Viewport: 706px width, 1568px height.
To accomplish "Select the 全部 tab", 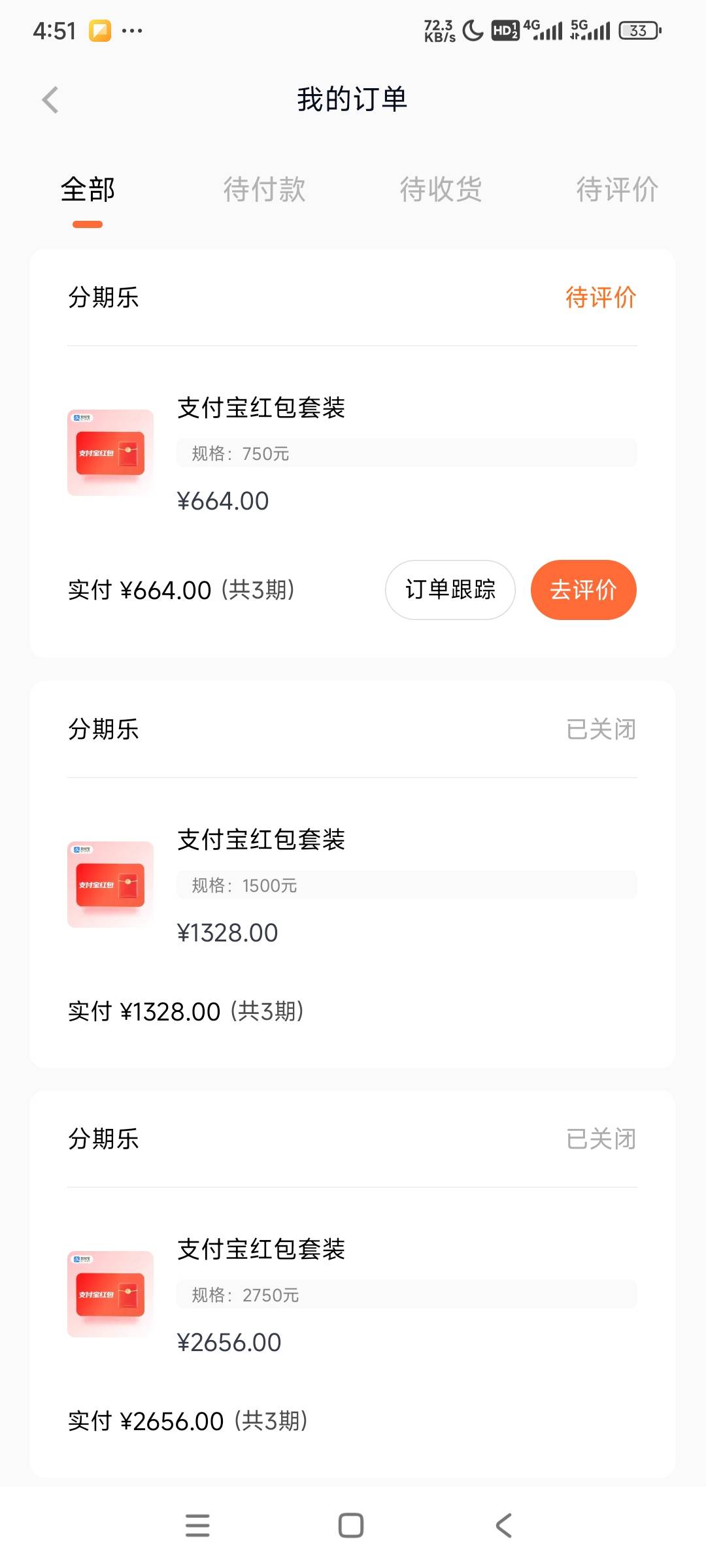I will [x=88, y=189].
